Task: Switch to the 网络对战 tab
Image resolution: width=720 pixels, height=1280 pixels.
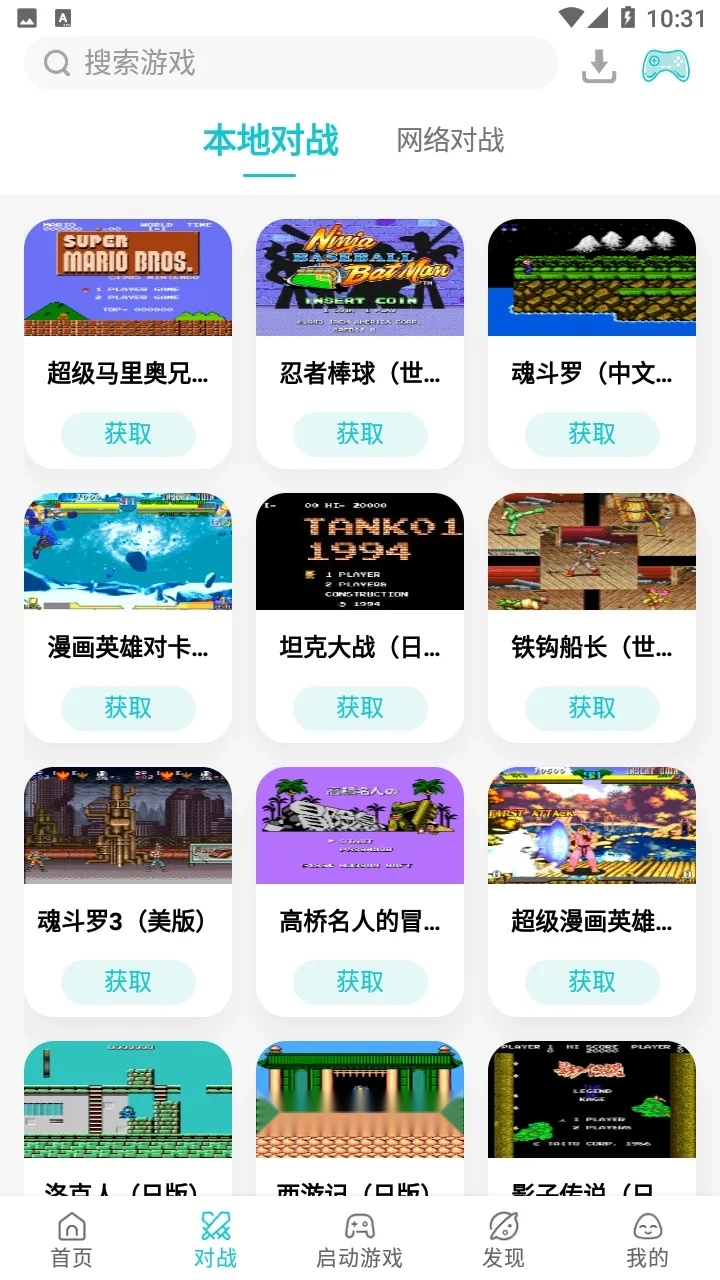Action: (x=449, y=141)
